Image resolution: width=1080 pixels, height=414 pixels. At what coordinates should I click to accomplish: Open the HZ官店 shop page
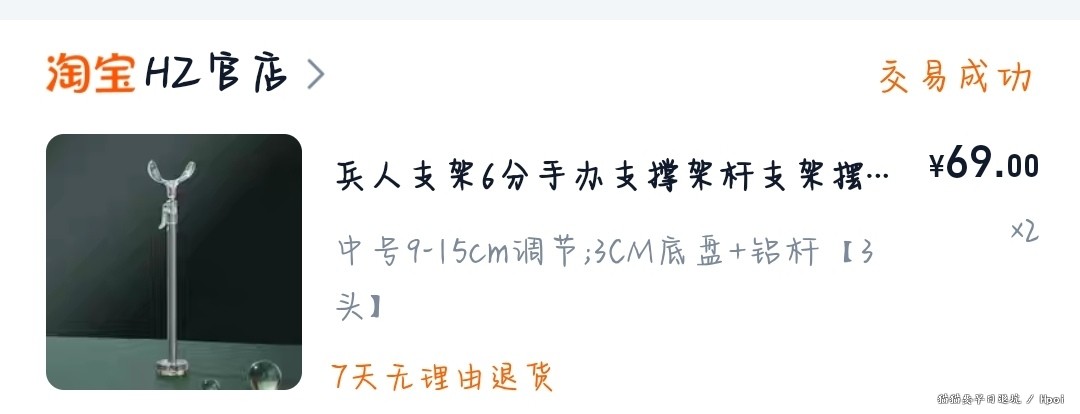(218, 74)
